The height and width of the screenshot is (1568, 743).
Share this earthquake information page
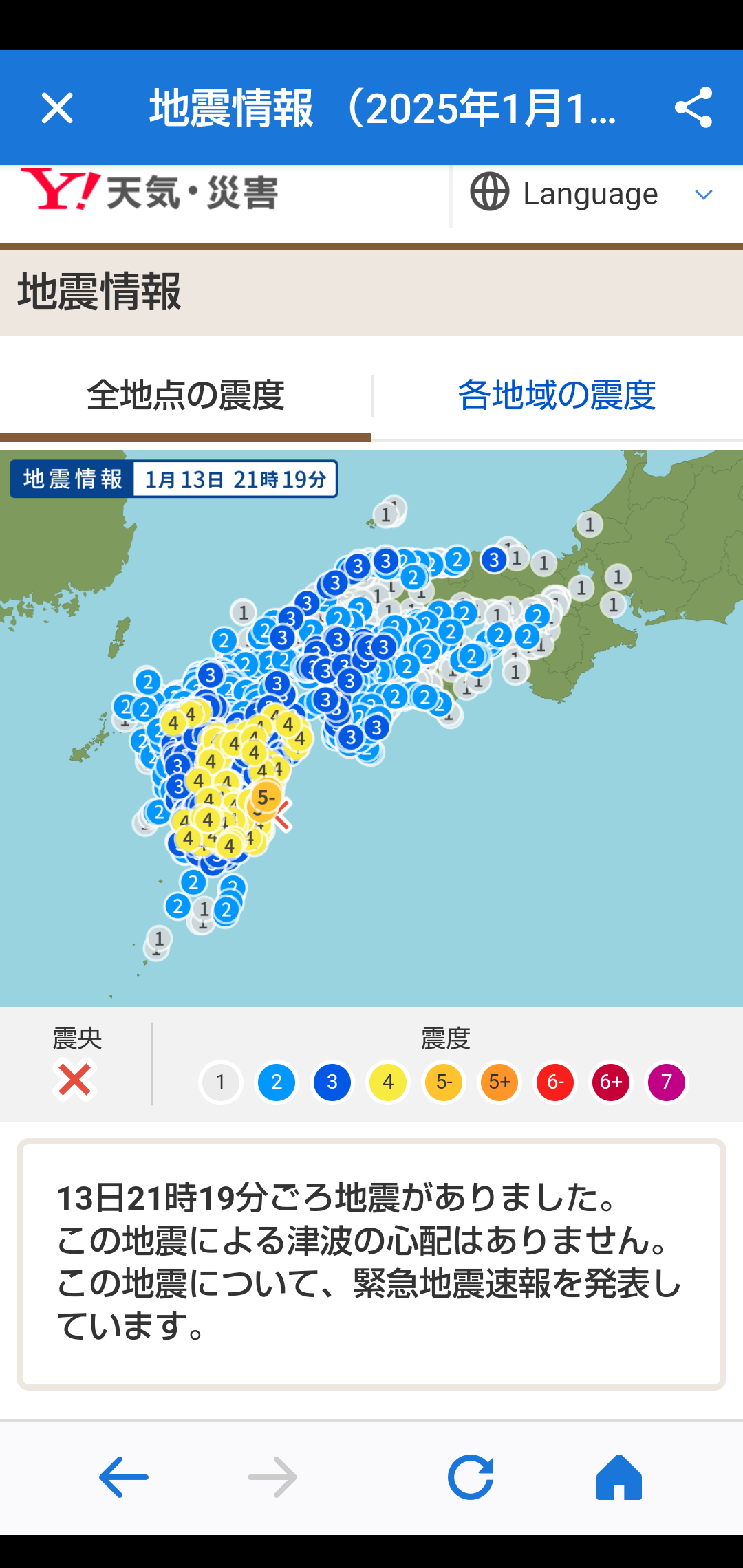[693, 107]
